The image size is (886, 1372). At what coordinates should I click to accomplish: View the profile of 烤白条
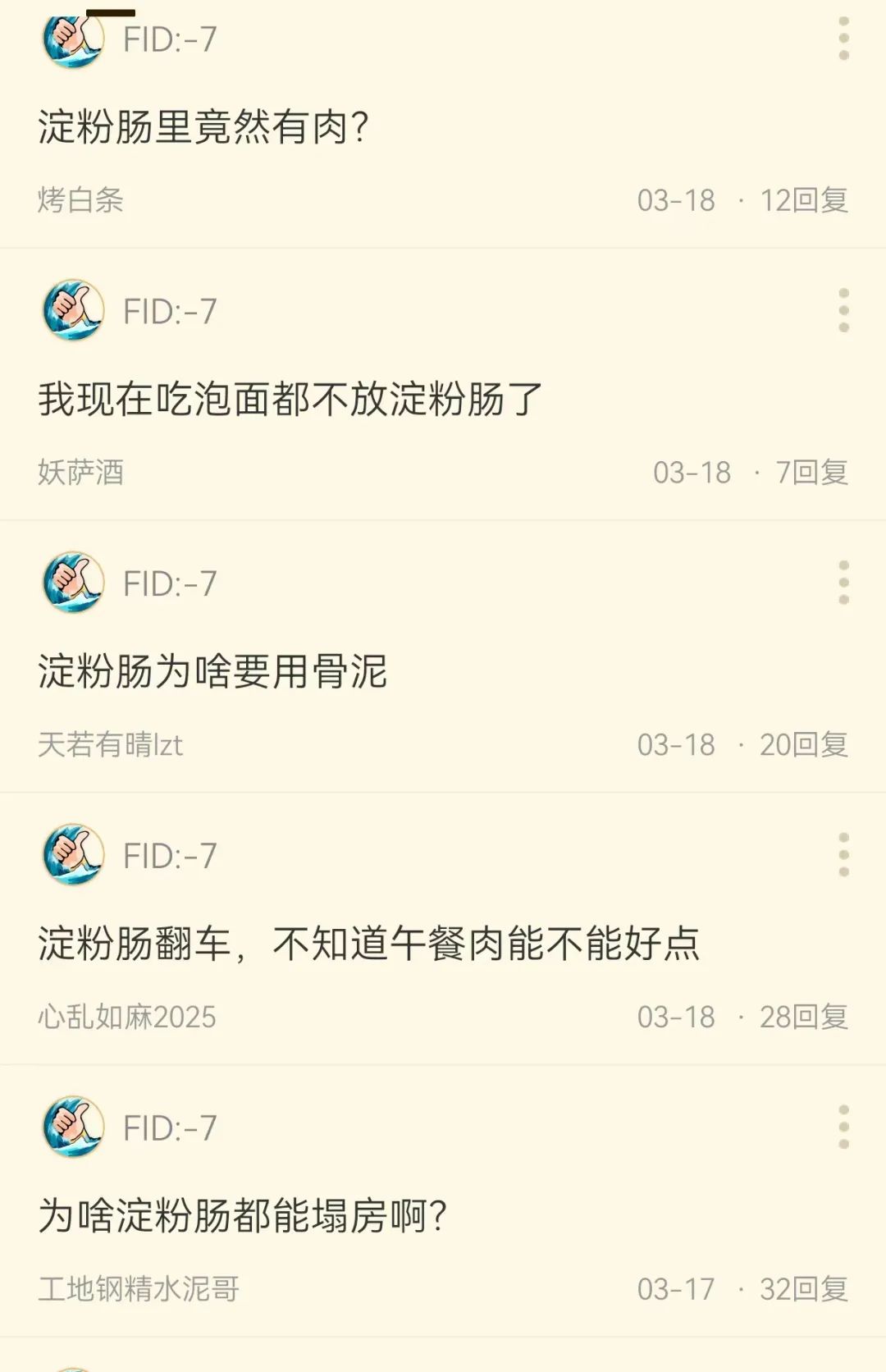coord(80,200)
